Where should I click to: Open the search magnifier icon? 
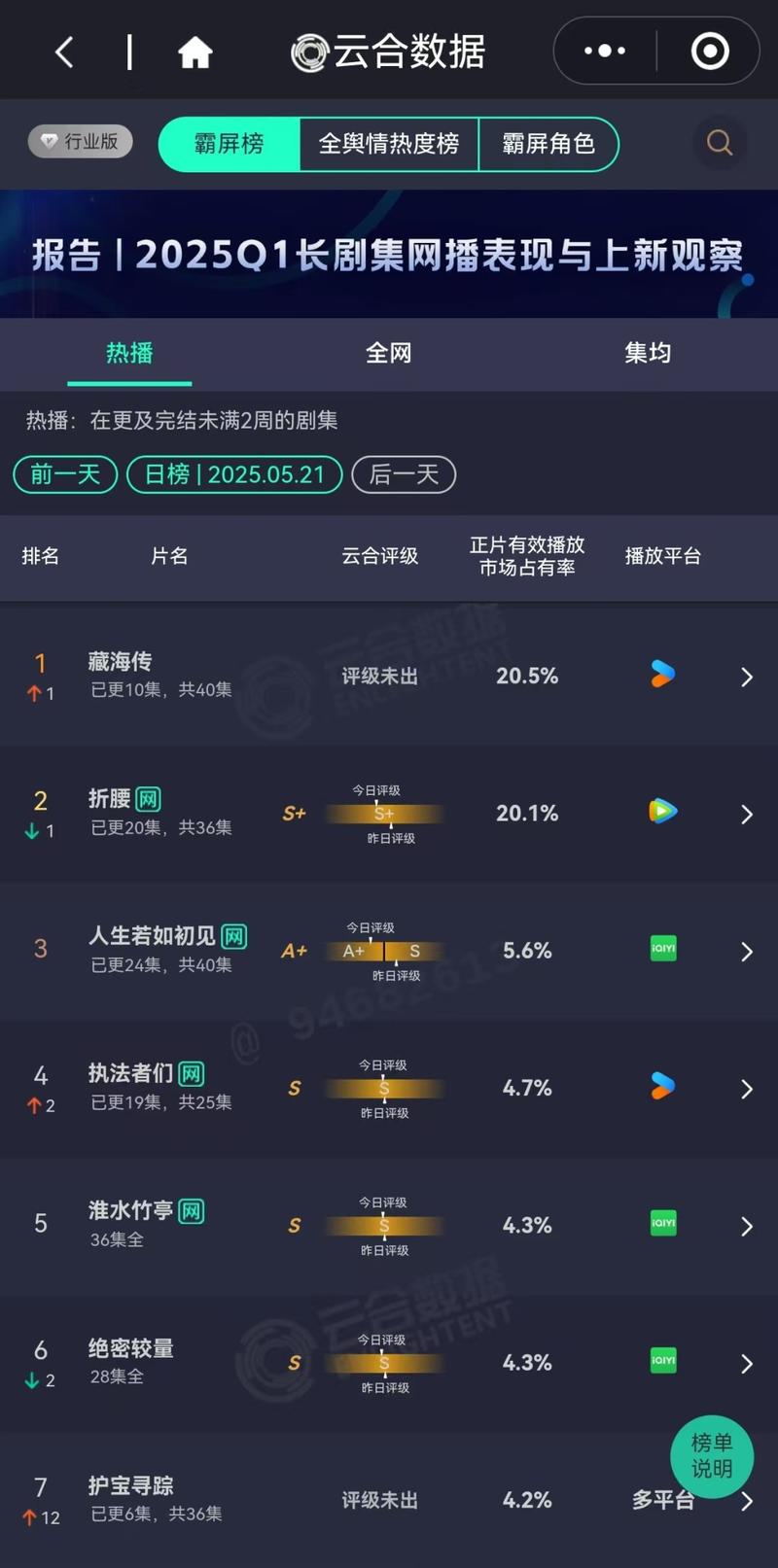pos(719,144)
